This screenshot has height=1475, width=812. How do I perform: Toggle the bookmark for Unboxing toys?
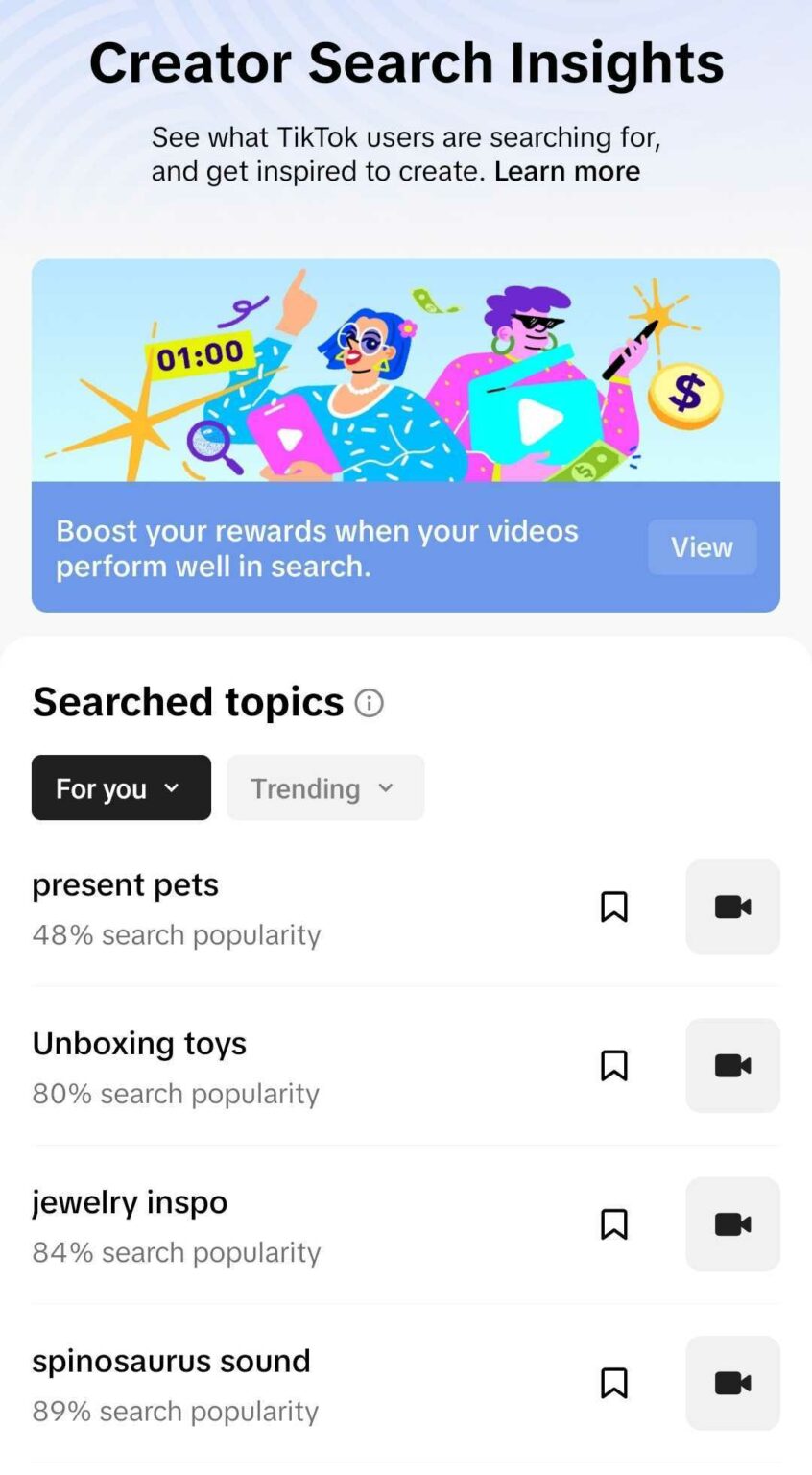615,1066
